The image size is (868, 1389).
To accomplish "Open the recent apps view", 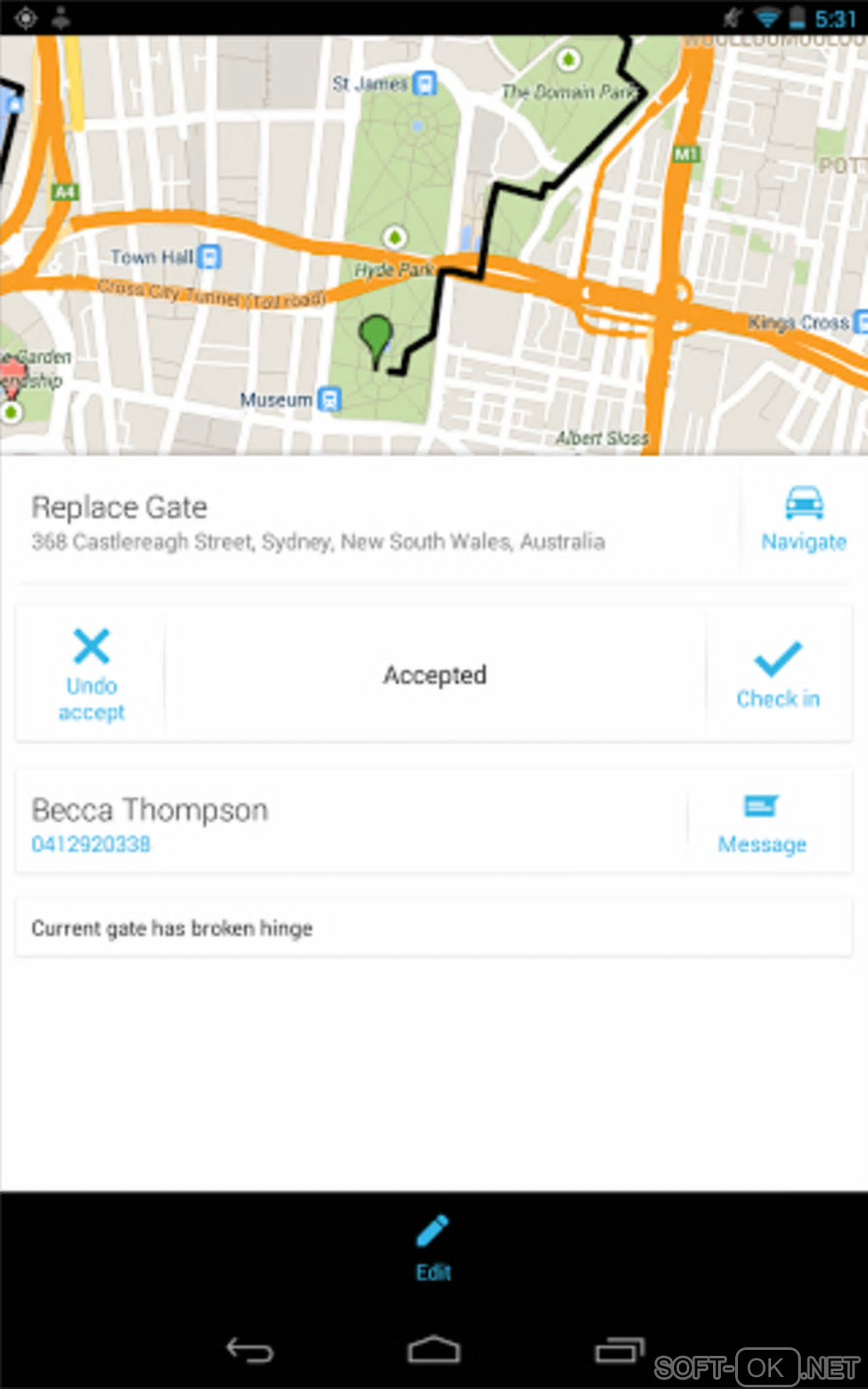I will coord(619,1350).
